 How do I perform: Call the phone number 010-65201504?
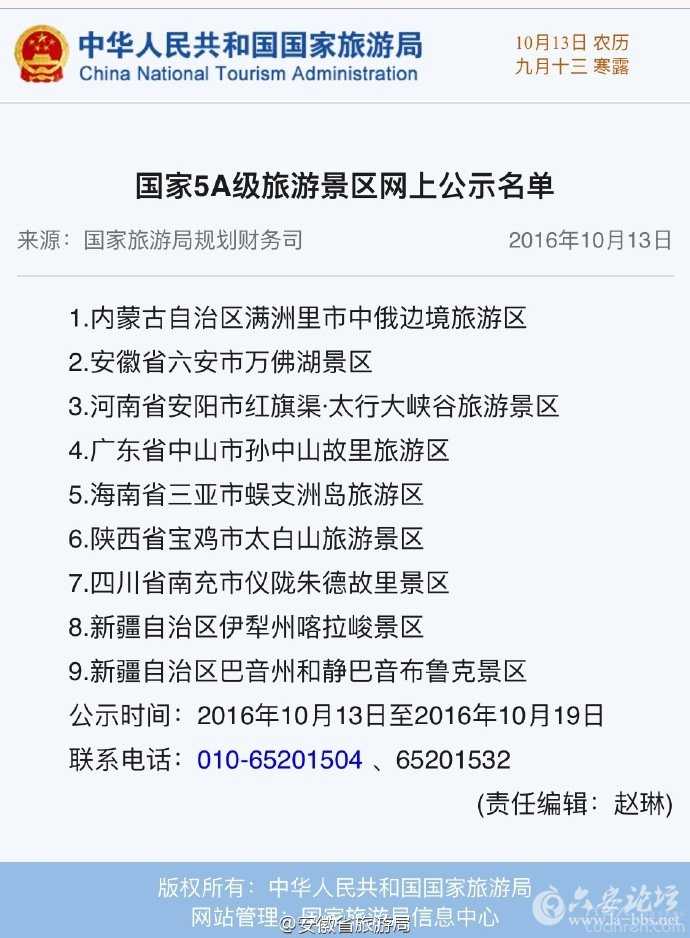pyautogui.click(x=279, y=760)
